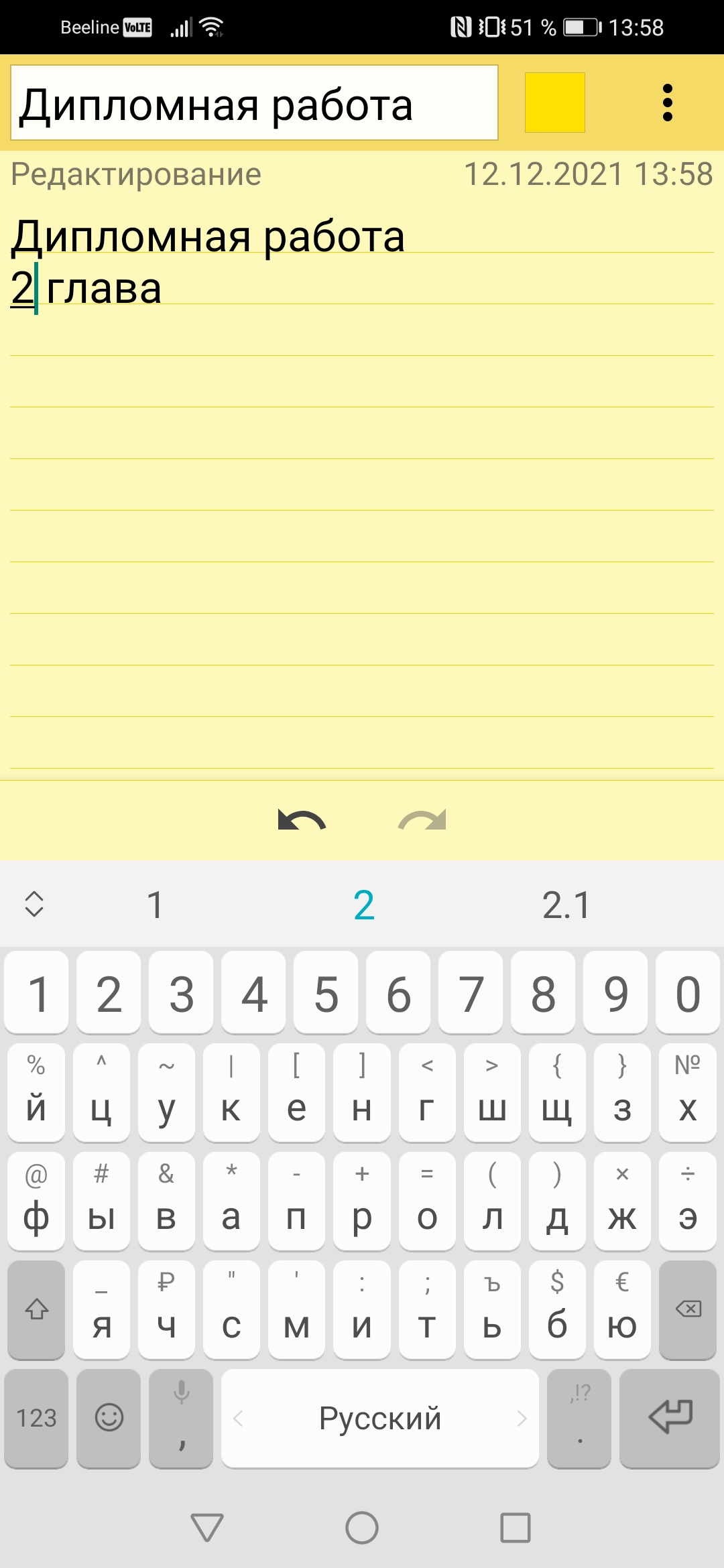Undo the last edit
The width and height of the screenshot is (724, 1568).
click(x=302, y=820)
